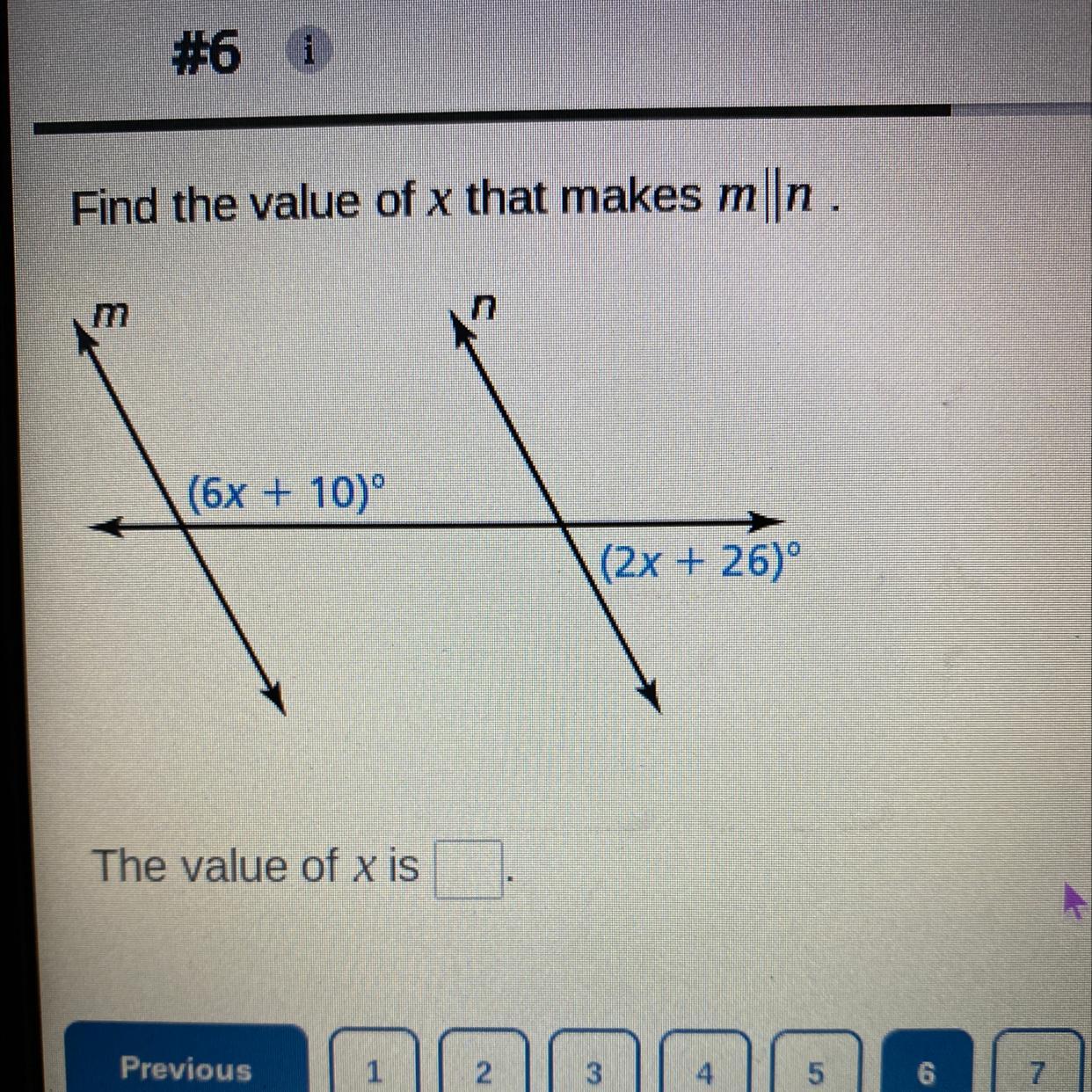Select the answer box for x

tap(469, 870)
